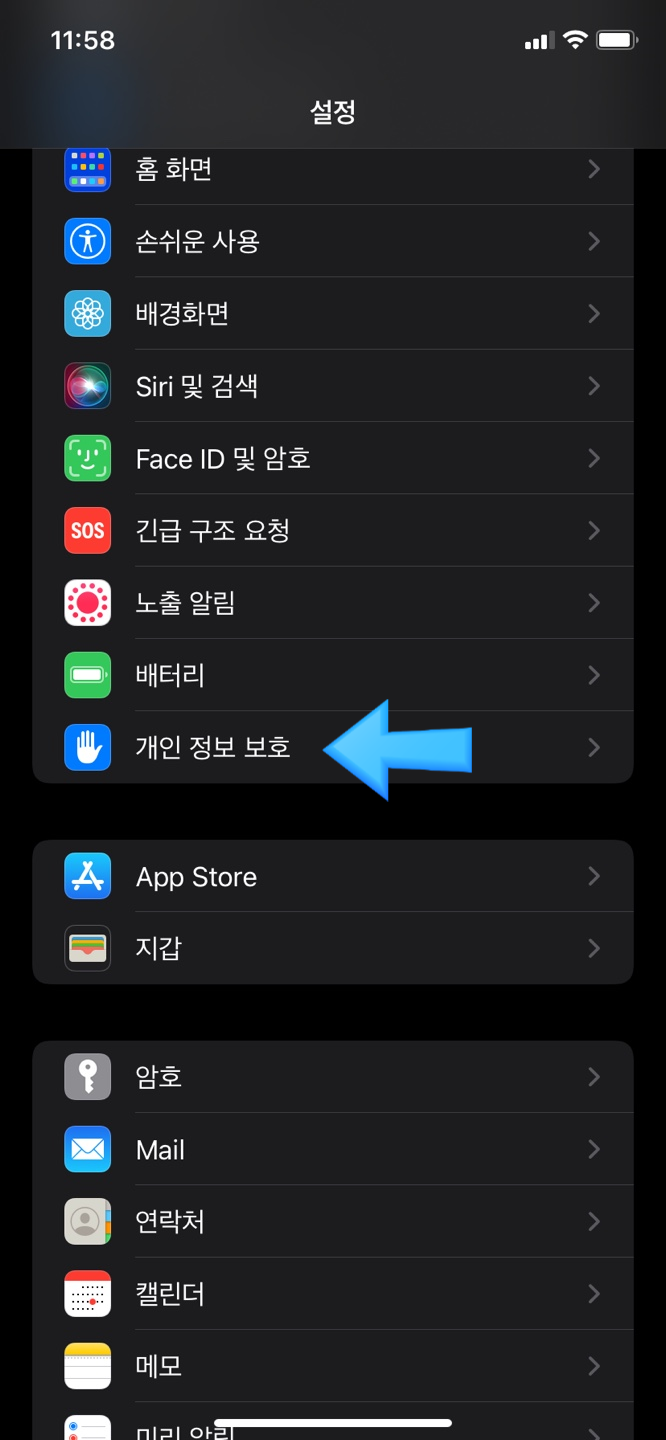The height and width of the screenshot is (1440, 666).
Task: Open App Store settings
Action: tap(333, 877)
